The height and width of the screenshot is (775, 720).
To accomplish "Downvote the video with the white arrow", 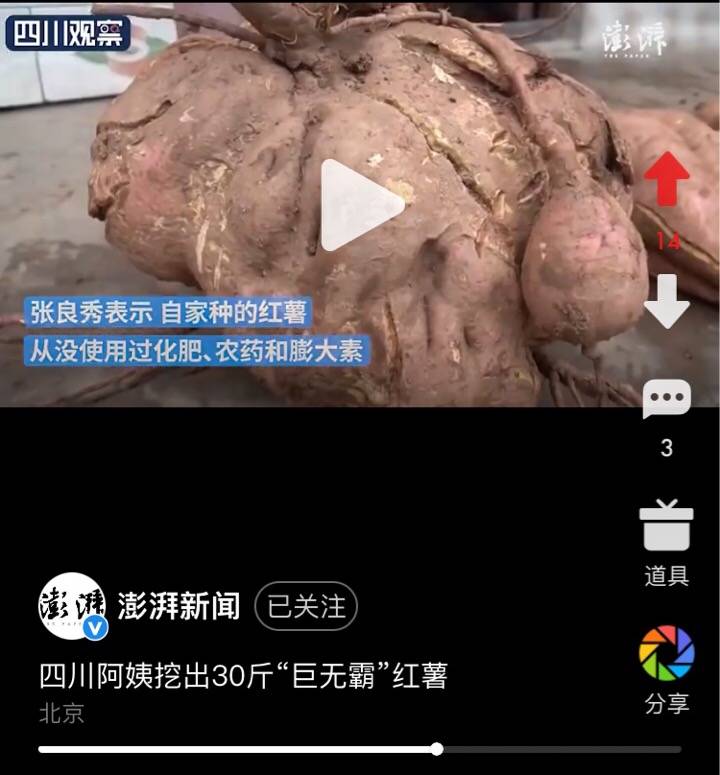I will tap(666, 302).
